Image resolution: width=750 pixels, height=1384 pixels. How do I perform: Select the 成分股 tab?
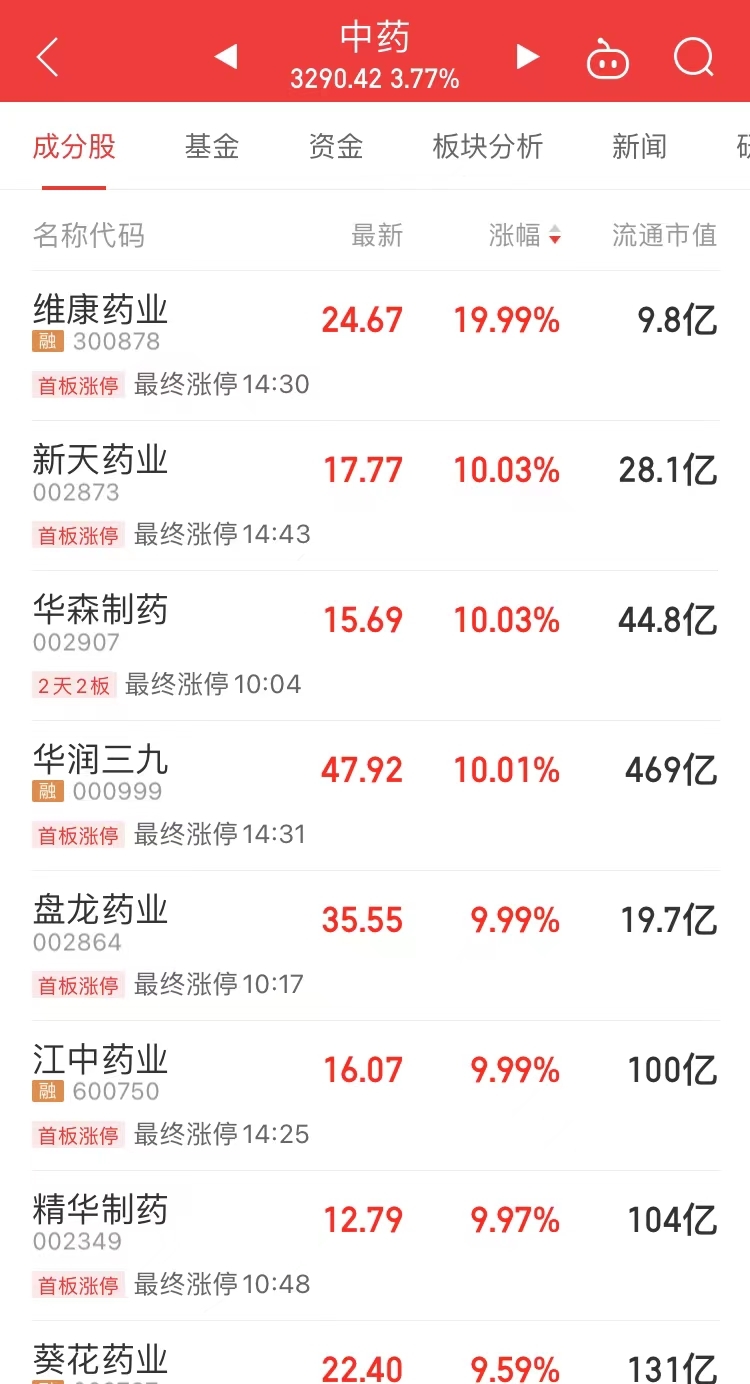click(74, 147)
